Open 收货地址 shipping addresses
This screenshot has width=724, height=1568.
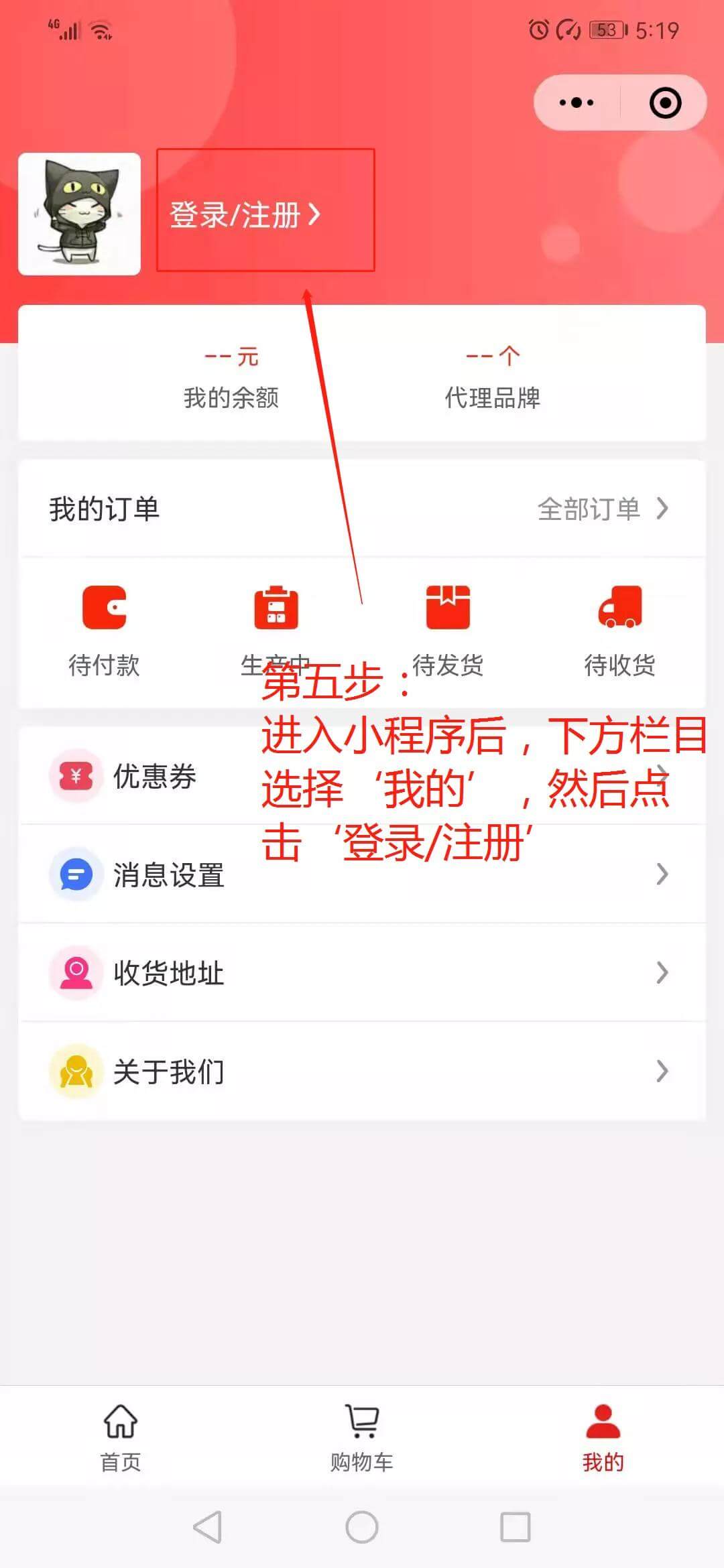pyautogui.click(x=362, y=972)
